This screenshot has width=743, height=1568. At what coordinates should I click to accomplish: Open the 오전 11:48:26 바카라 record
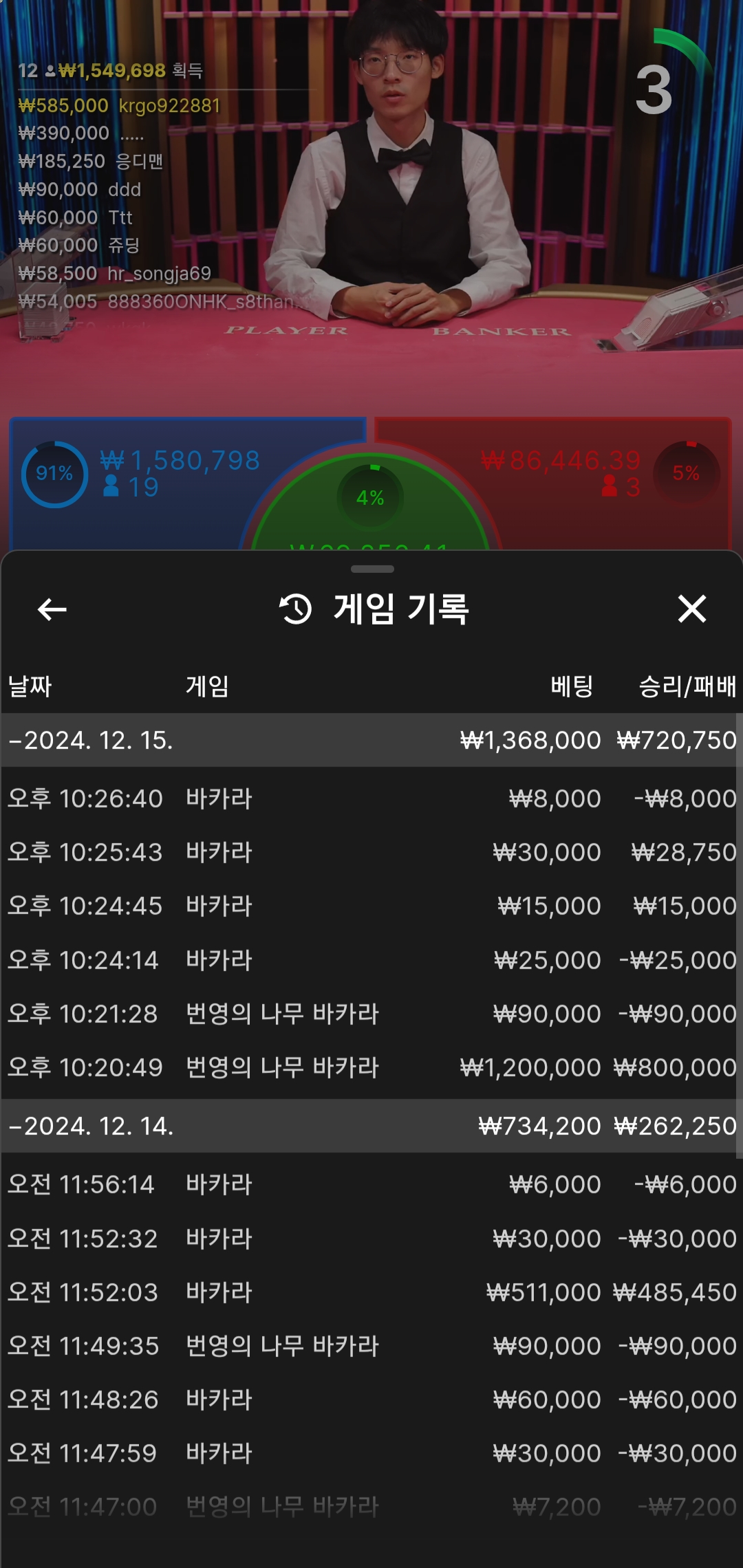[371, 1400]
